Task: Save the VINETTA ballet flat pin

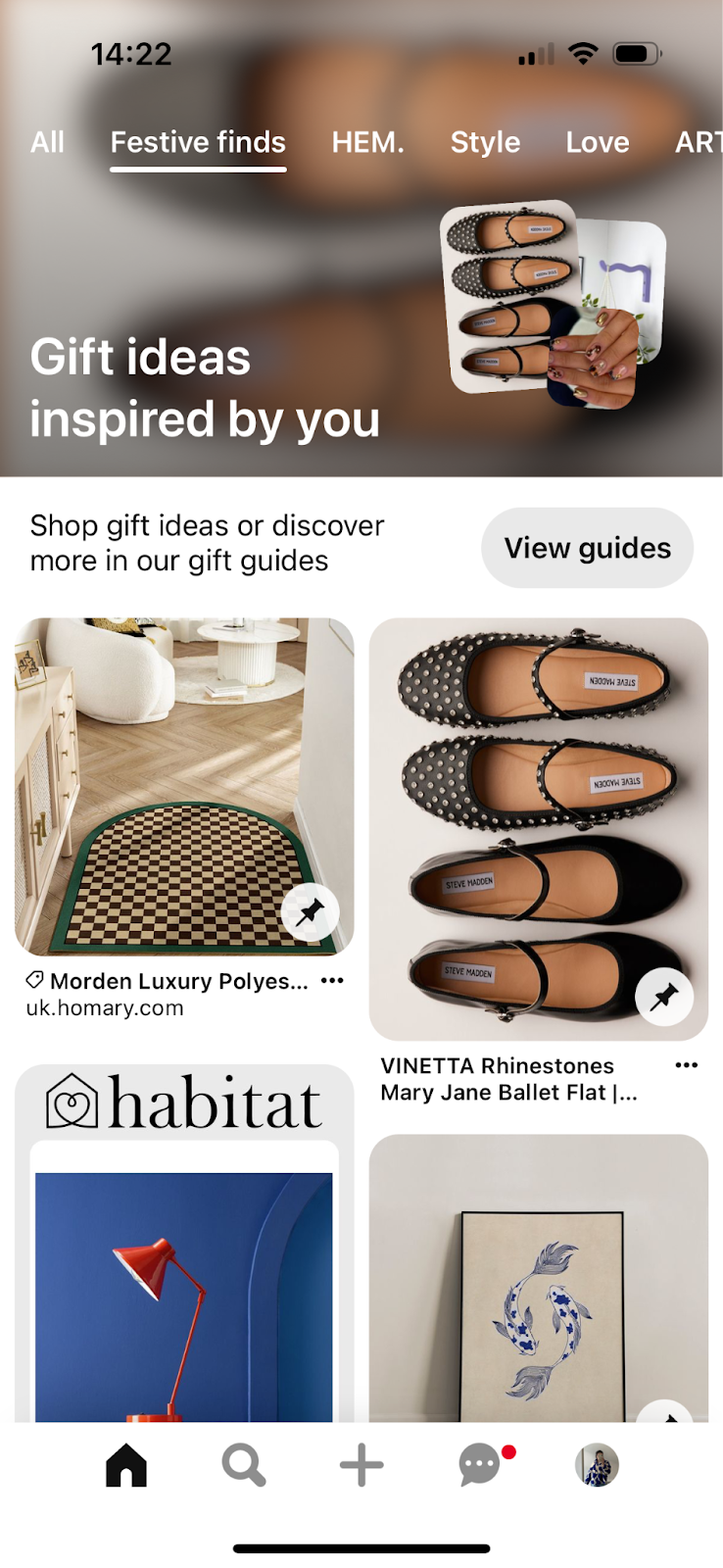Action: point(664,997)
